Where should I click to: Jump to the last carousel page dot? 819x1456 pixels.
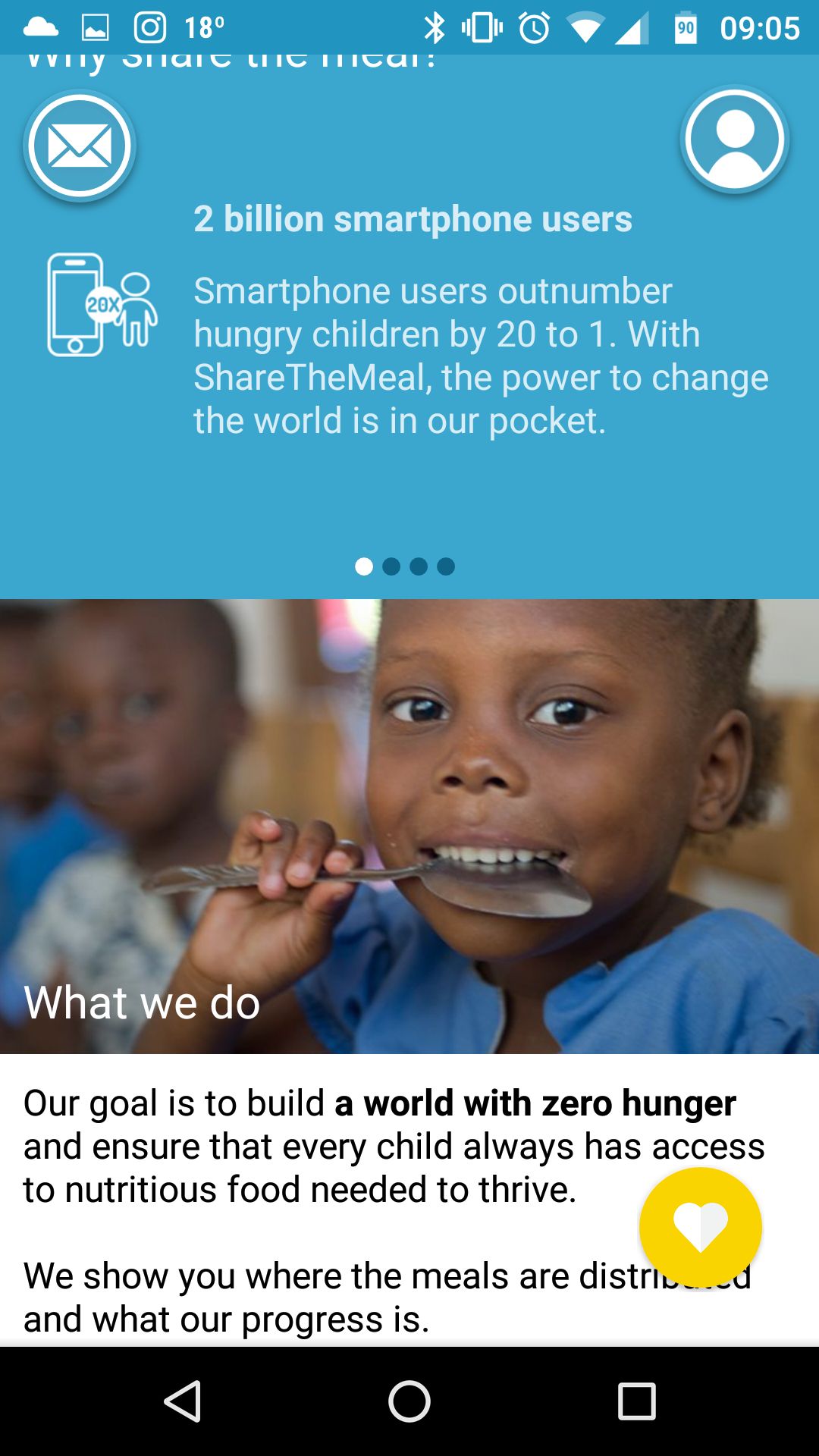point(446,566)
